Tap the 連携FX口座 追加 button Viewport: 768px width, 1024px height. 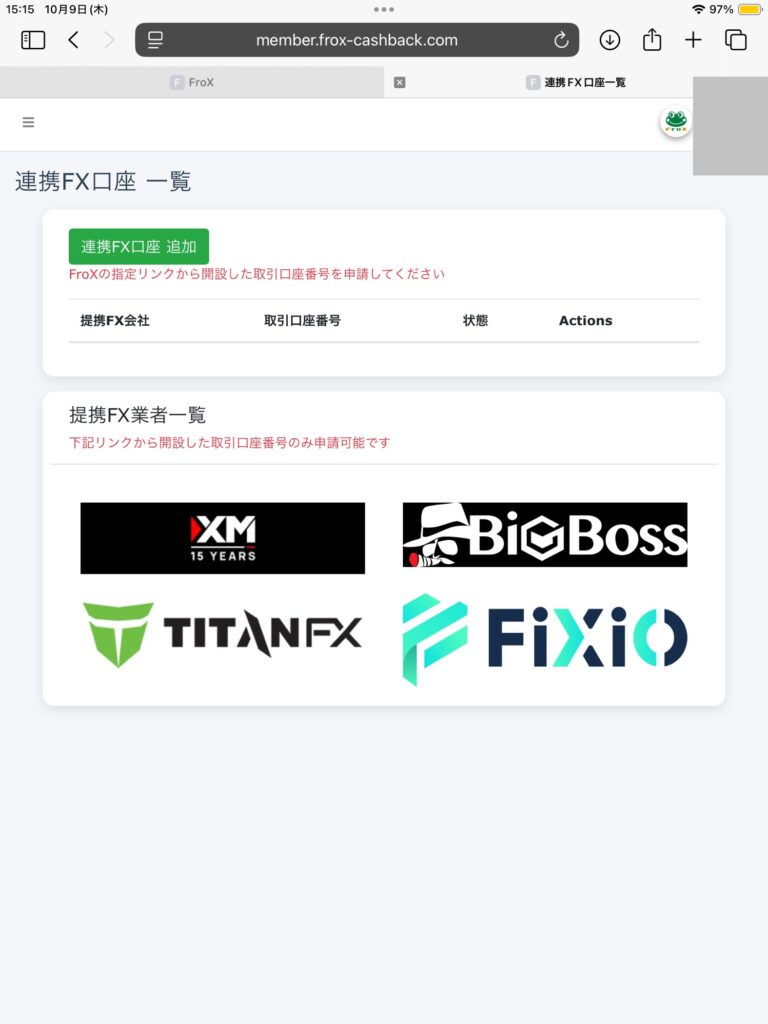138,247
